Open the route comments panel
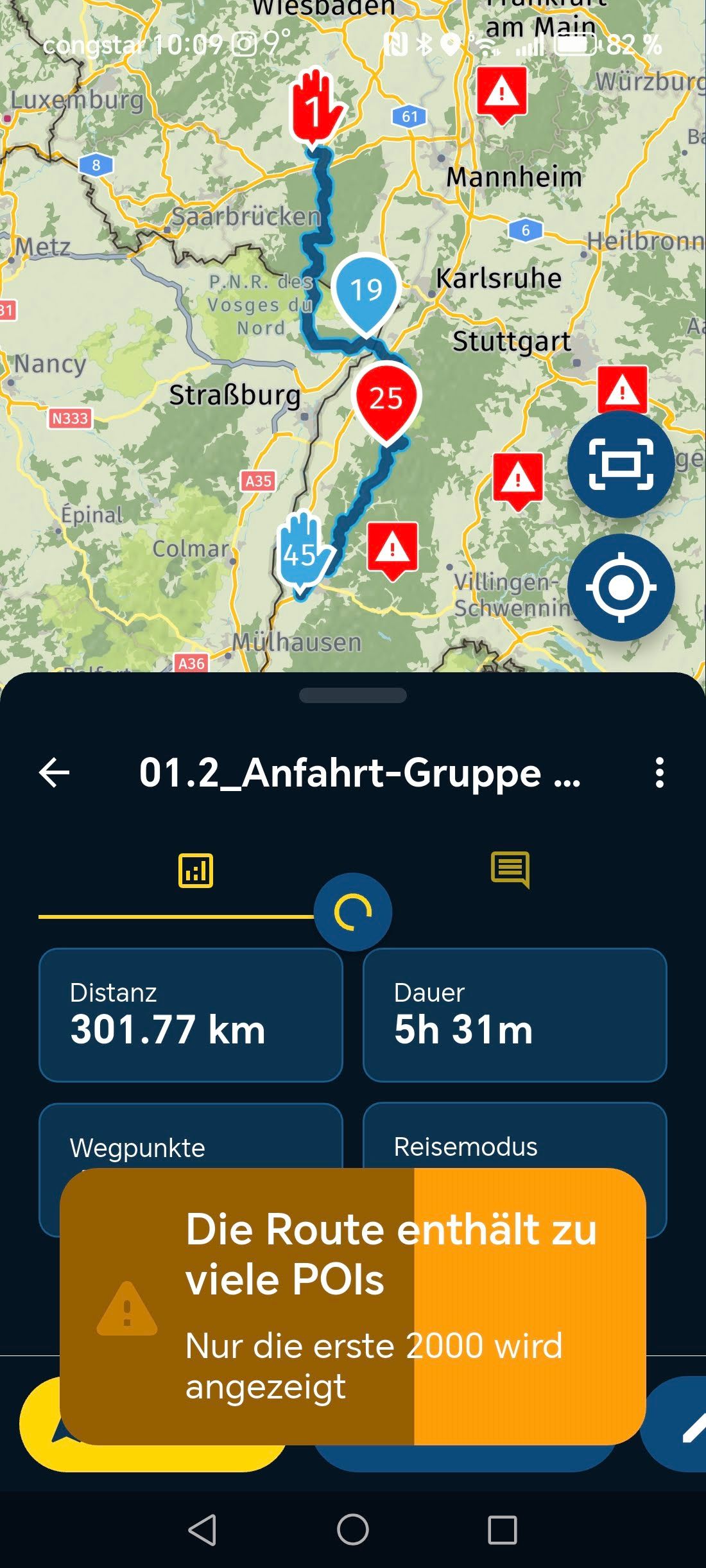 [x=513, y=870]
